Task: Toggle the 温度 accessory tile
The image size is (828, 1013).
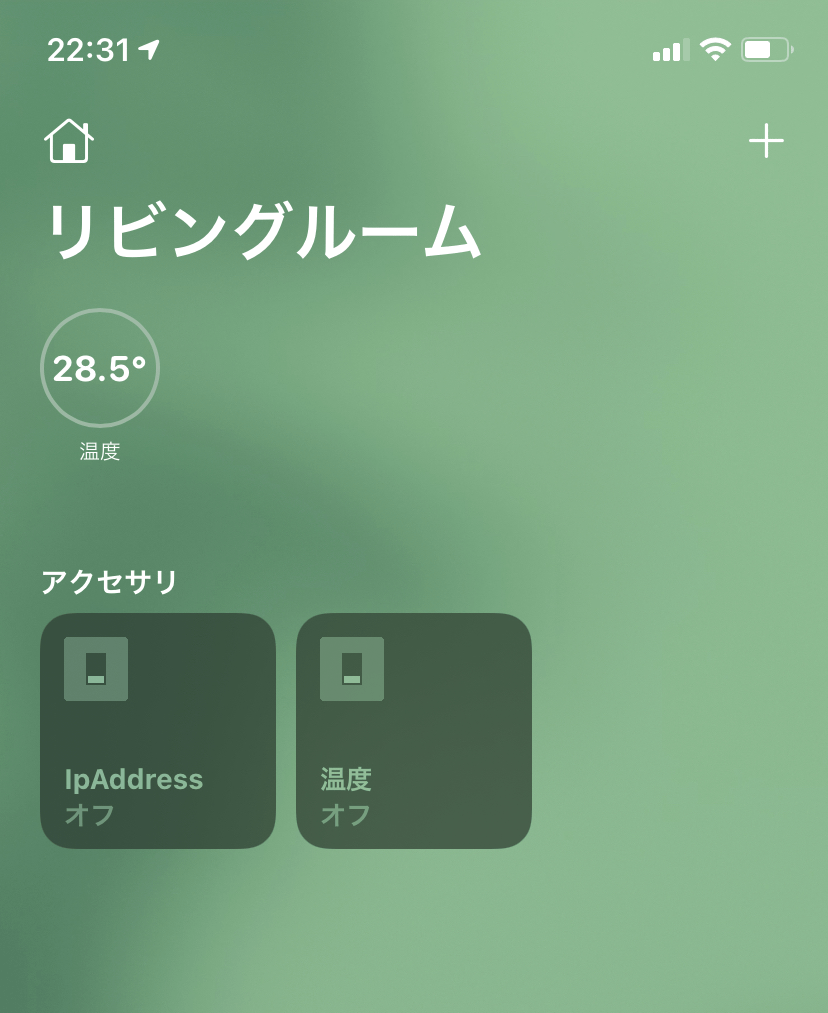Action: tap(414, 731)
